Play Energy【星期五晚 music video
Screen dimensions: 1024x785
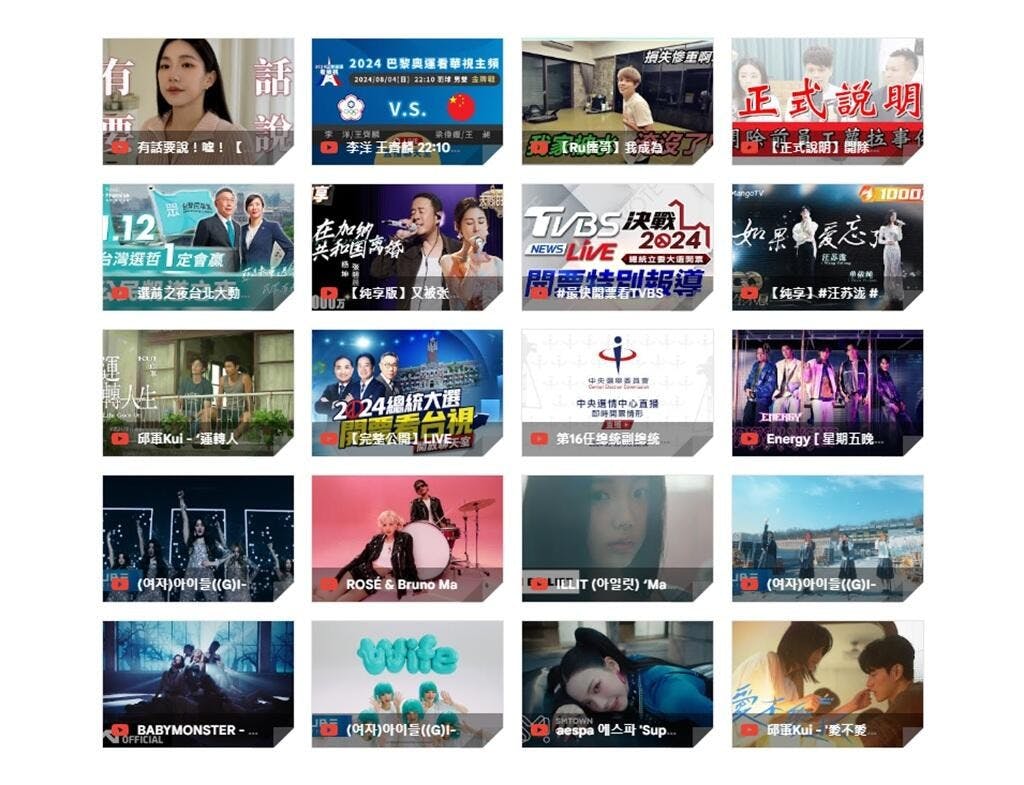pyautogui.click(x=827, y=393)
